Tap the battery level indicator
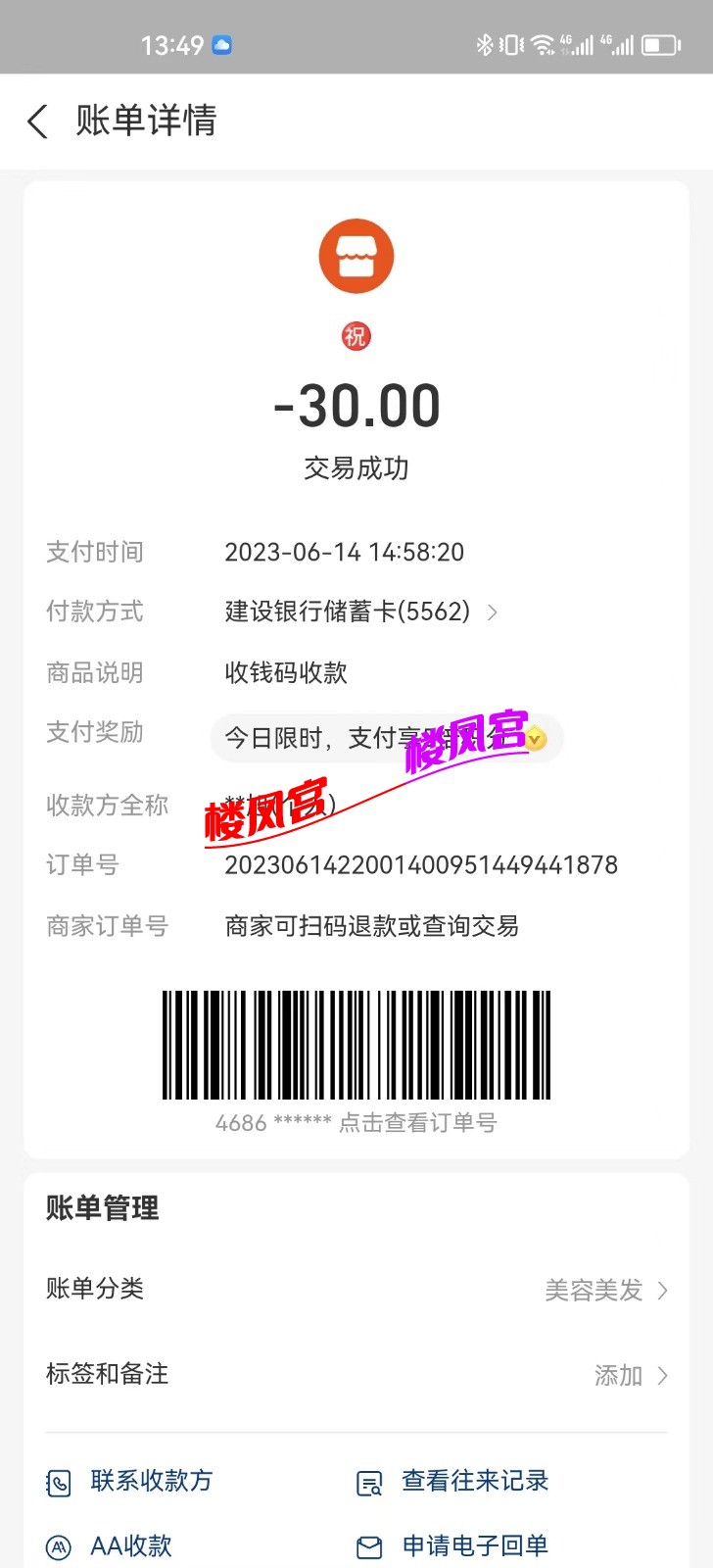The image size is (713, 1568). click(658, 44)
